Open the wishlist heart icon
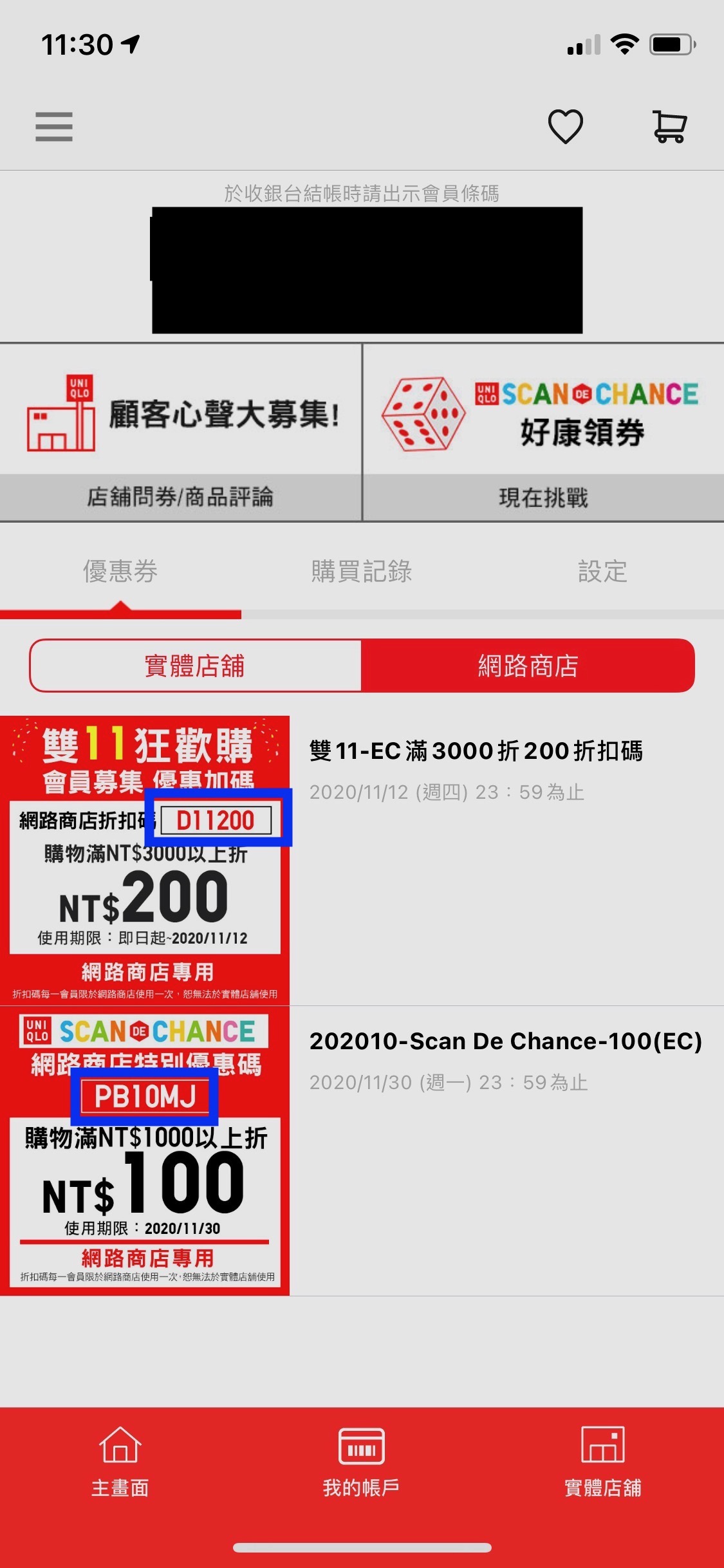Image resolution: width=724 pixels, height=1568 pixels. 566,126
